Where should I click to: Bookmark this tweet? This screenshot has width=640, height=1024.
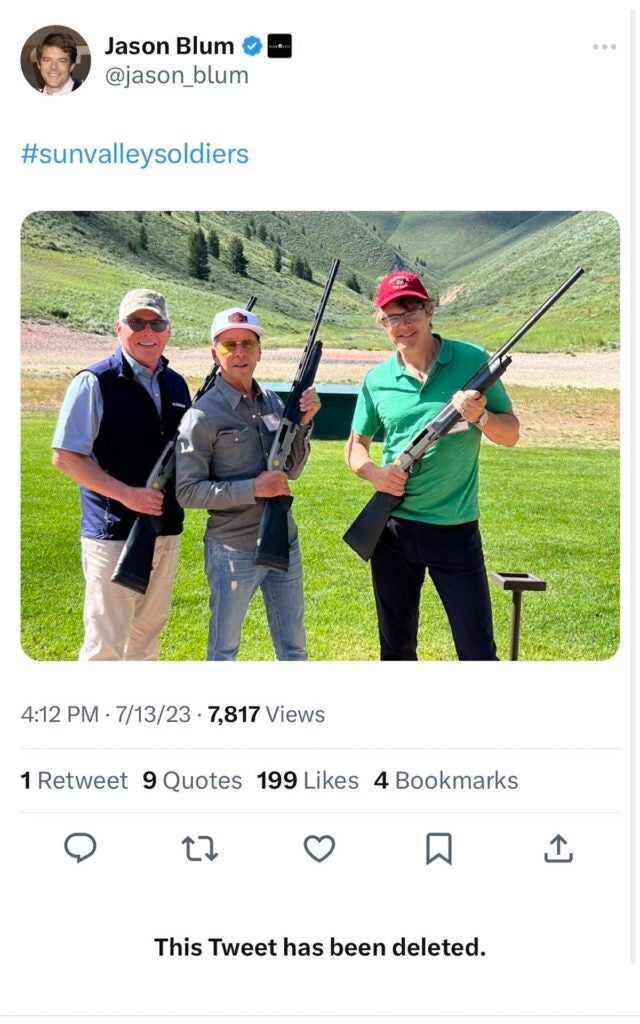pos(438,849)
